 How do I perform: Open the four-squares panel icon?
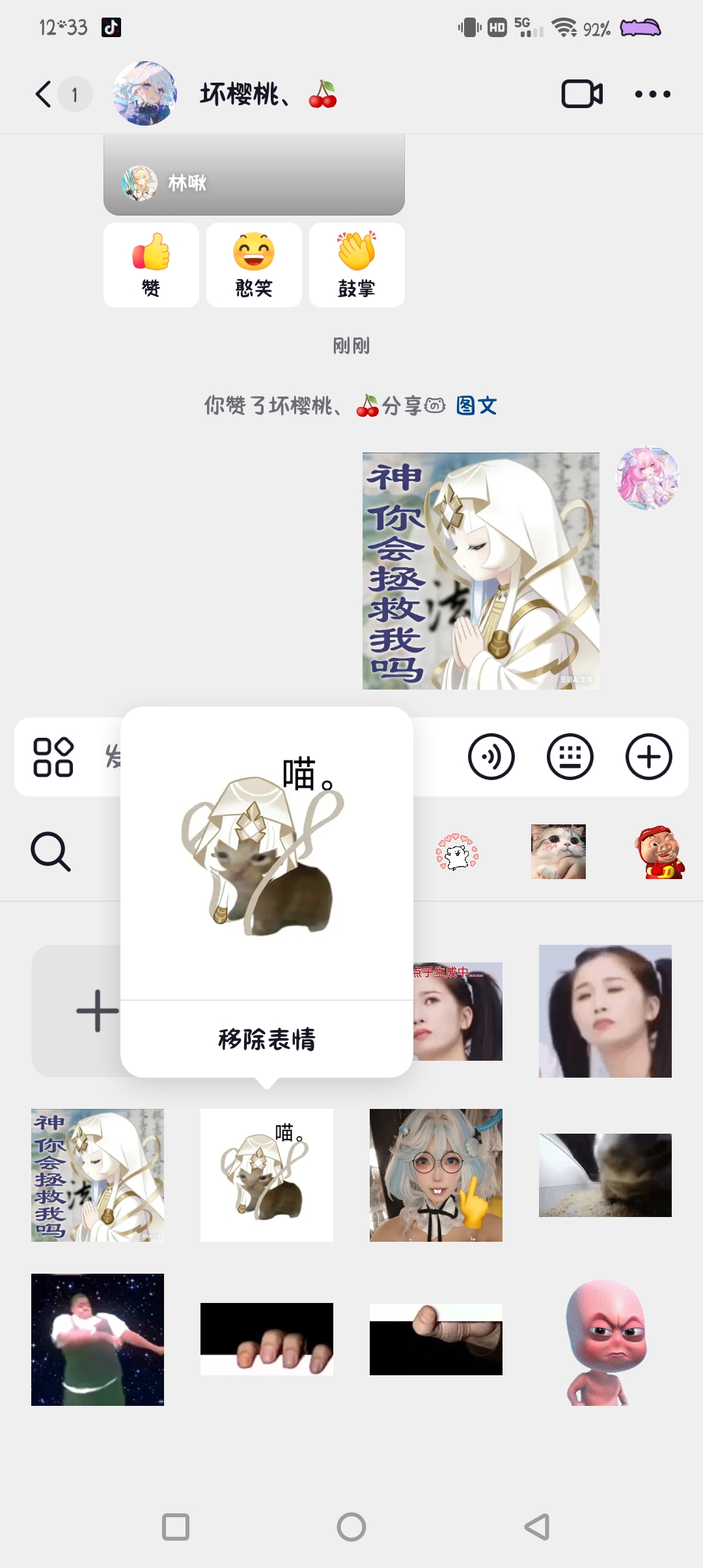point(53,757)
